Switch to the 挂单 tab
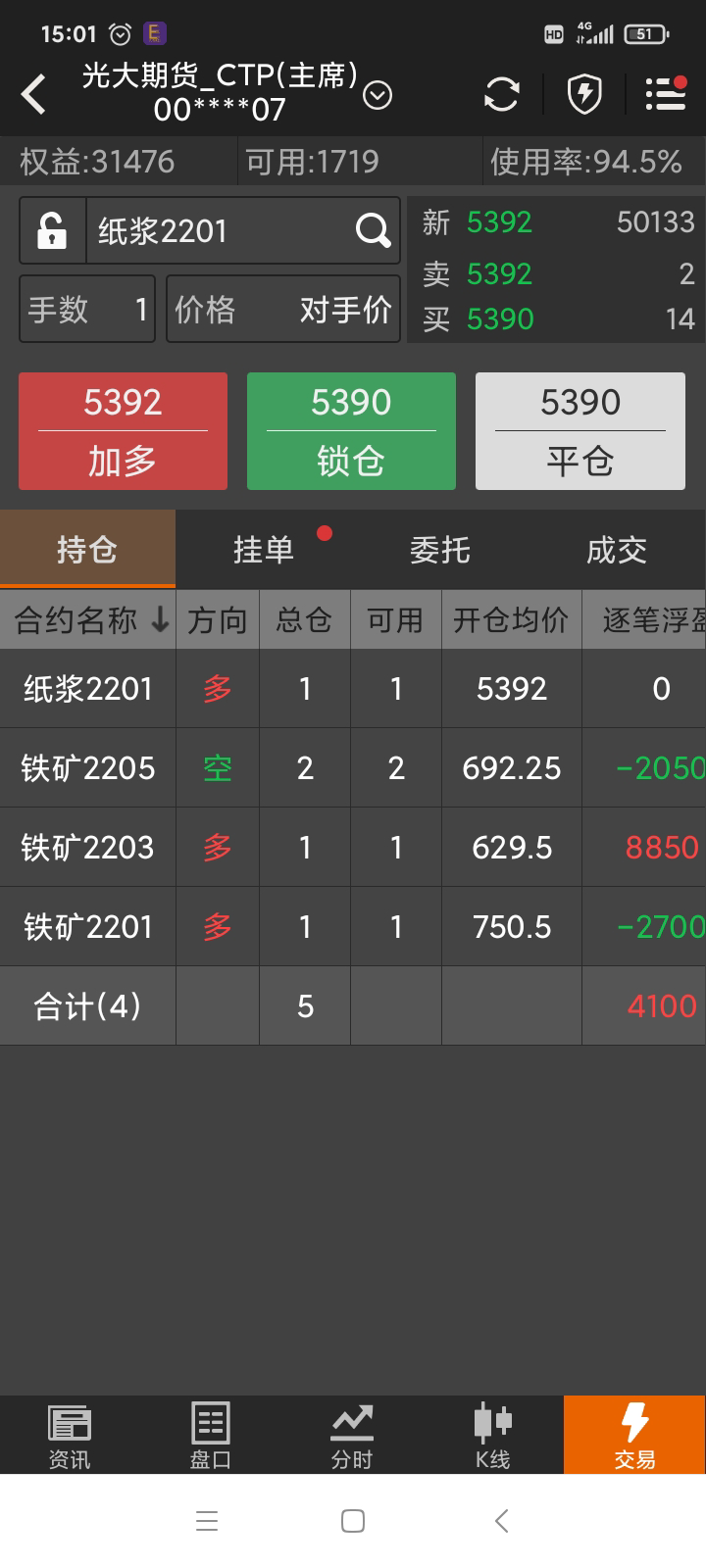The width and height of the screenshot is (706, 1568). 264,550
